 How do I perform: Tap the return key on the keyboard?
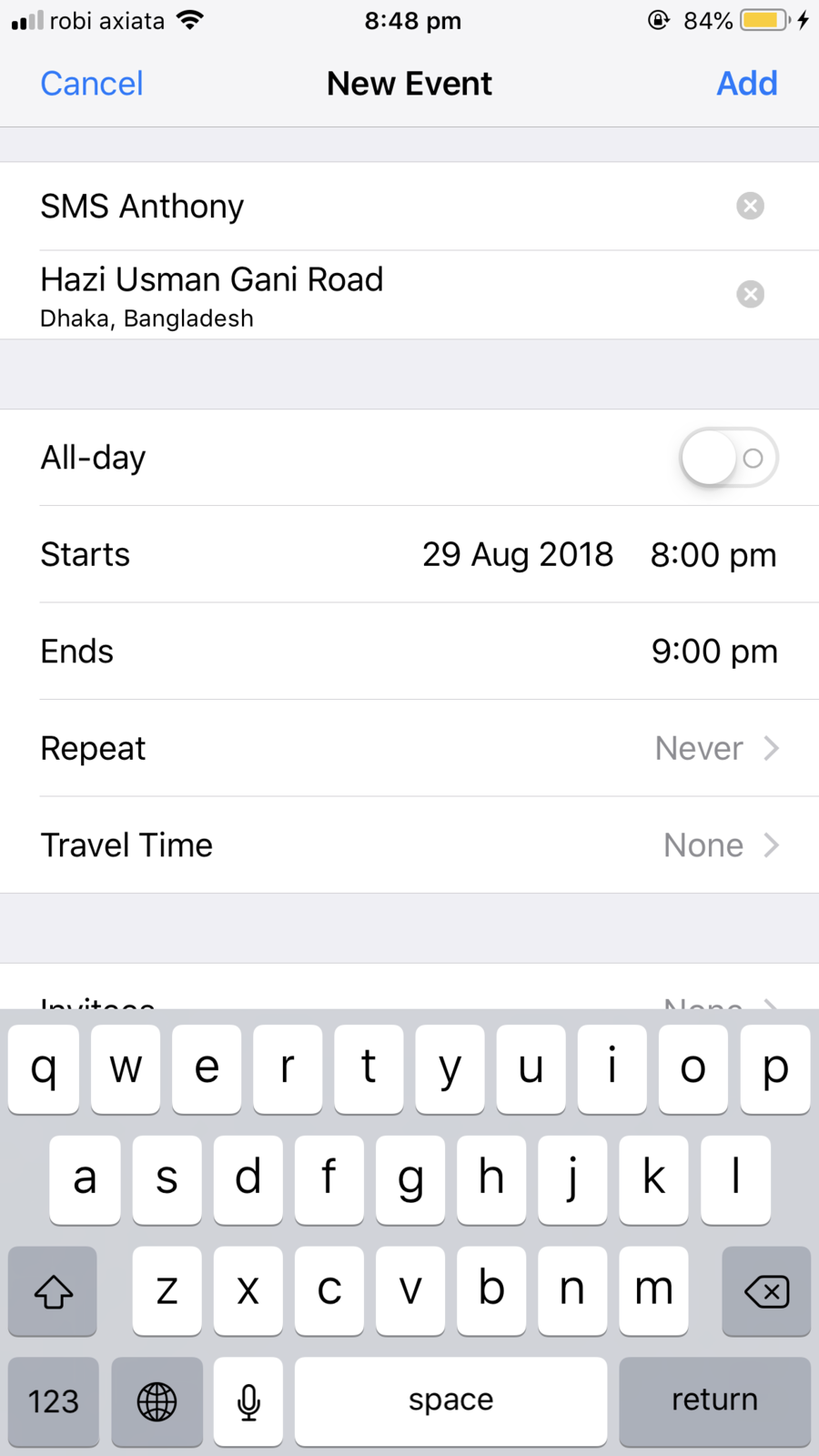coord(714,1400)
